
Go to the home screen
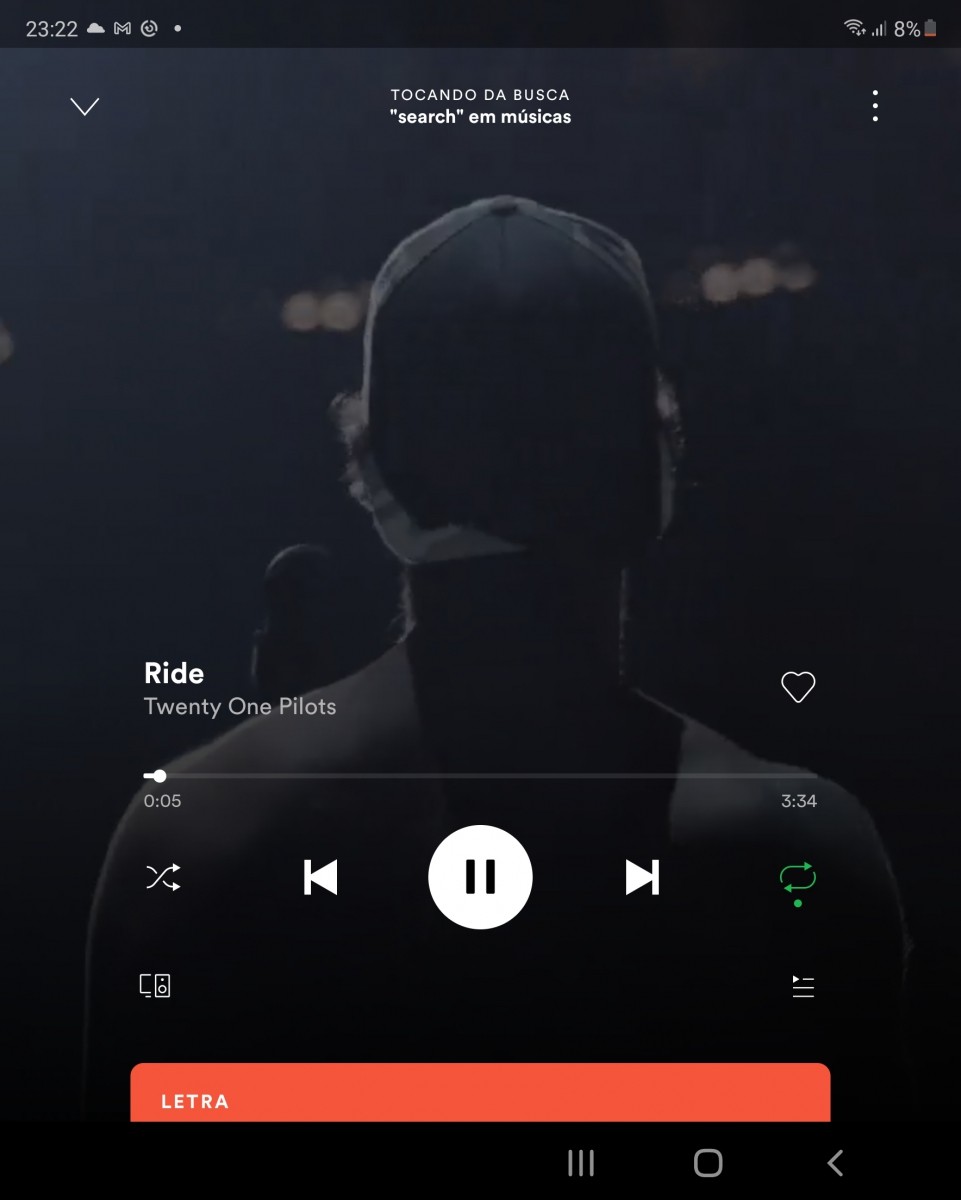pyautogui.click(x=708, y=1162)
